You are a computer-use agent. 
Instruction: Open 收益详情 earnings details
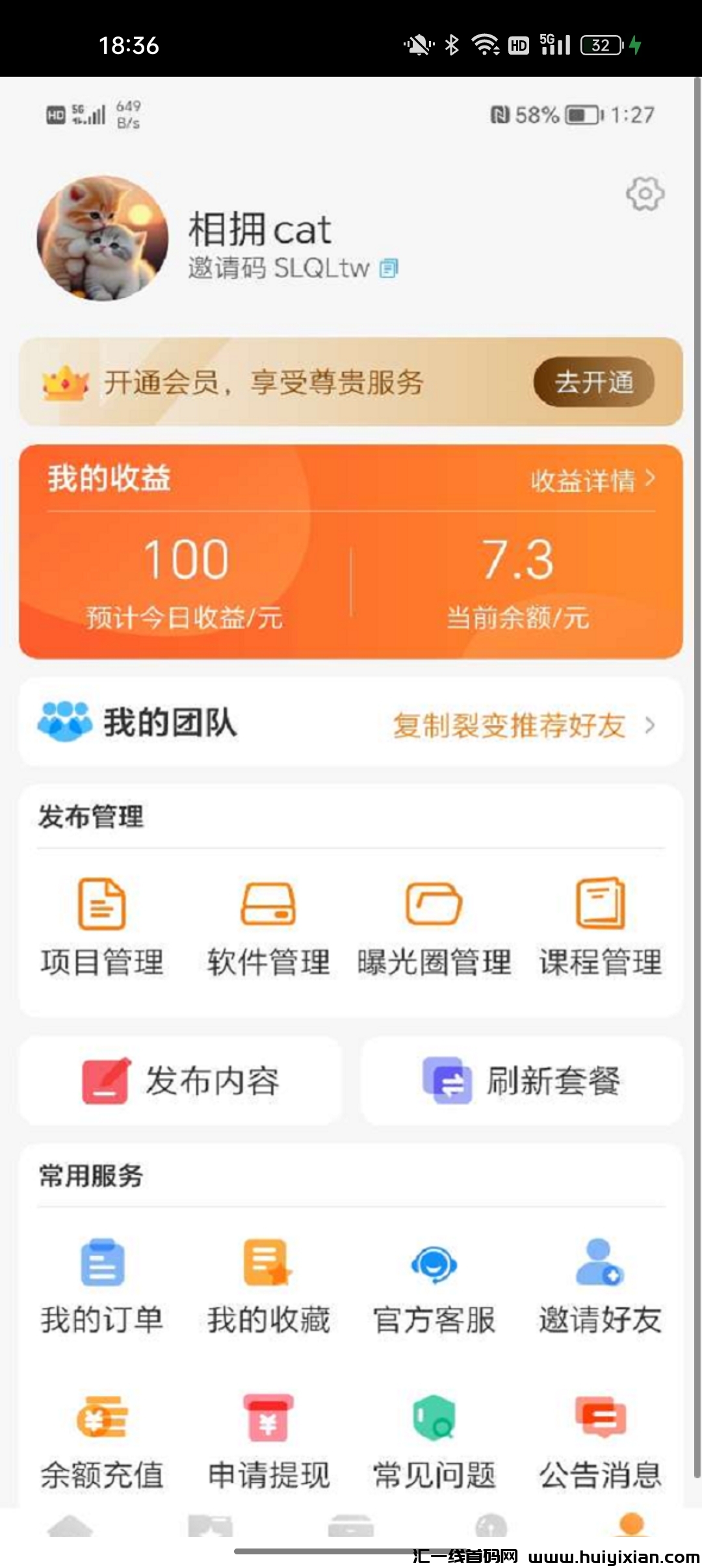tap(591, 480)
